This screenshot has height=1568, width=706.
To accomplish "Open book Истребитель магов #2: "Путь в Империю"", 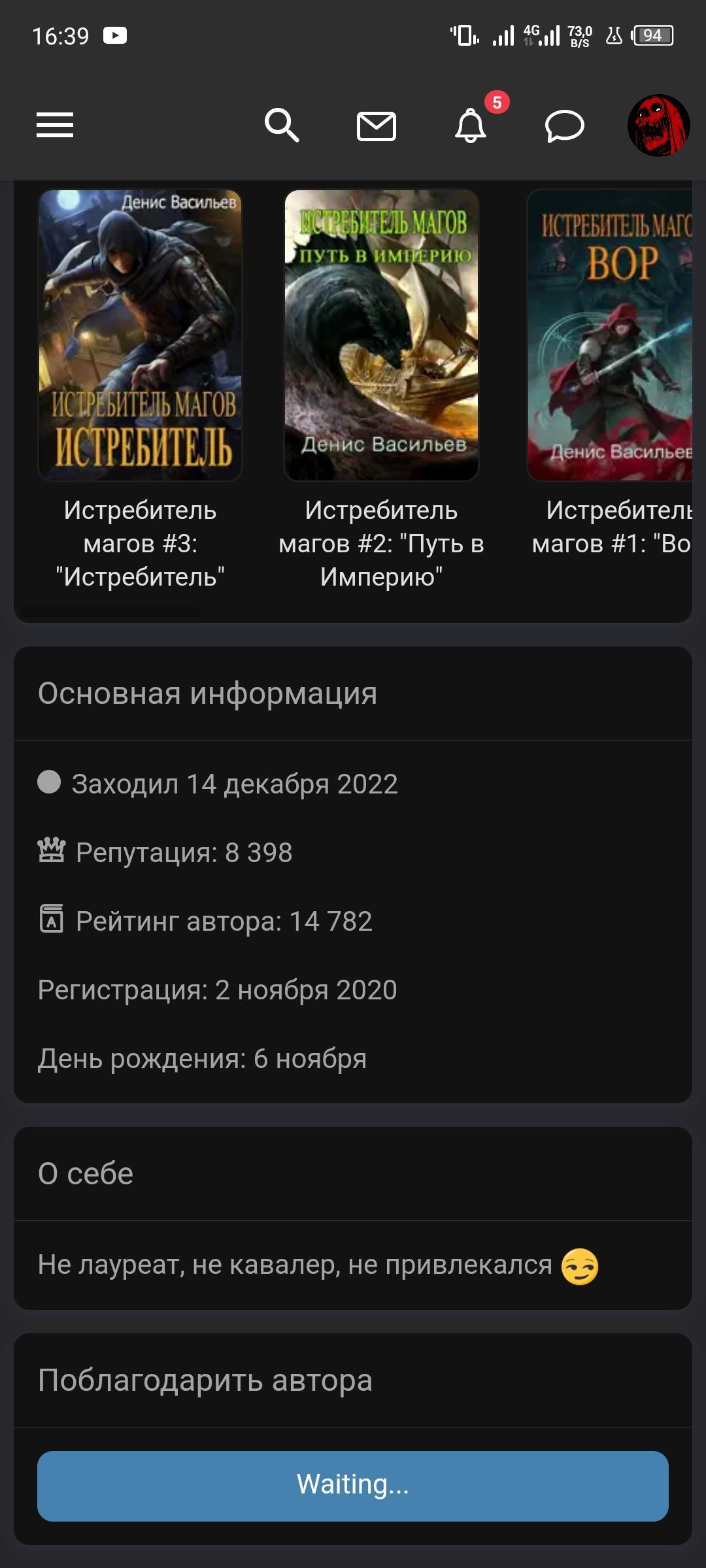I will click(x=382, y=335).
